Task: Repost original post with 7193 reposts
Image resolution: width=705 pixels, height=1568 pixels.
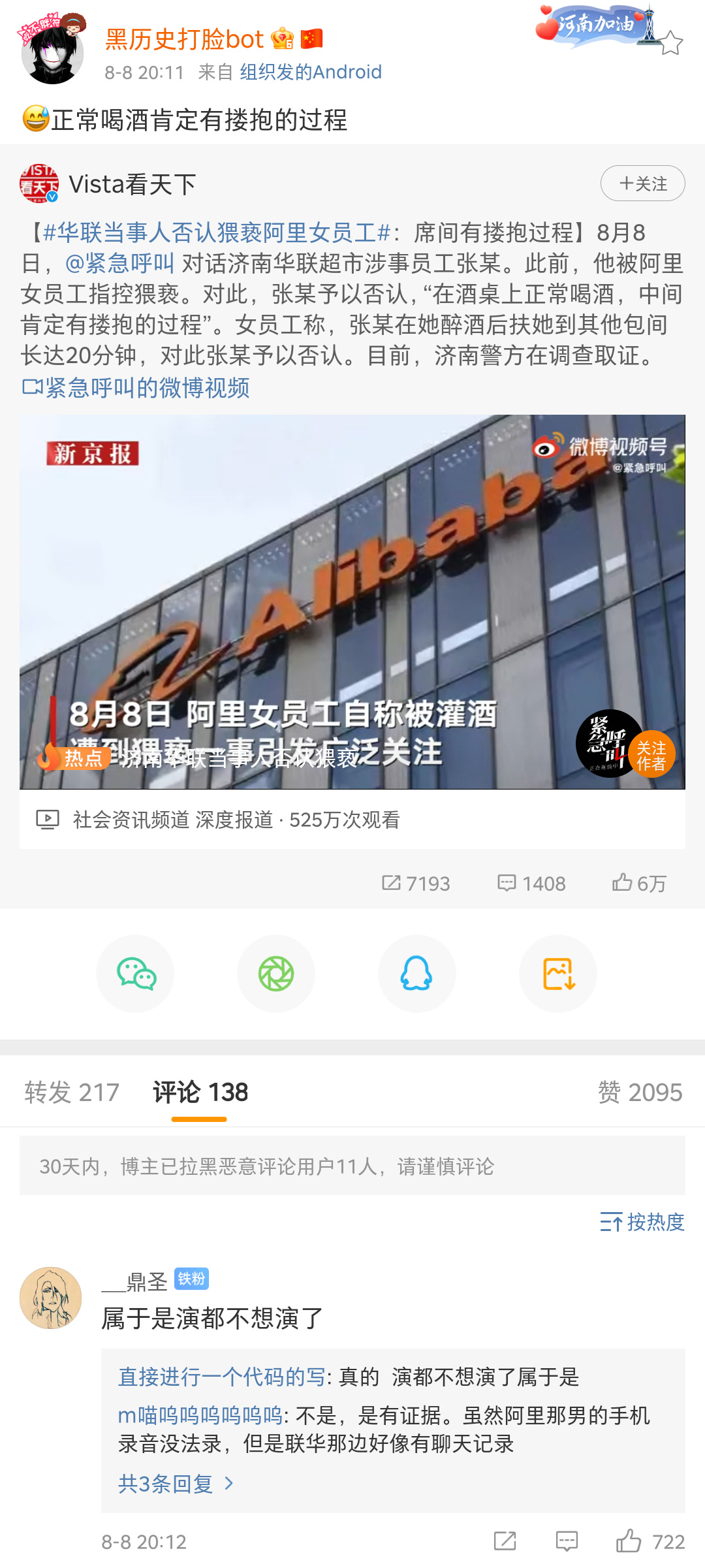Action: [x=416, y=884]
